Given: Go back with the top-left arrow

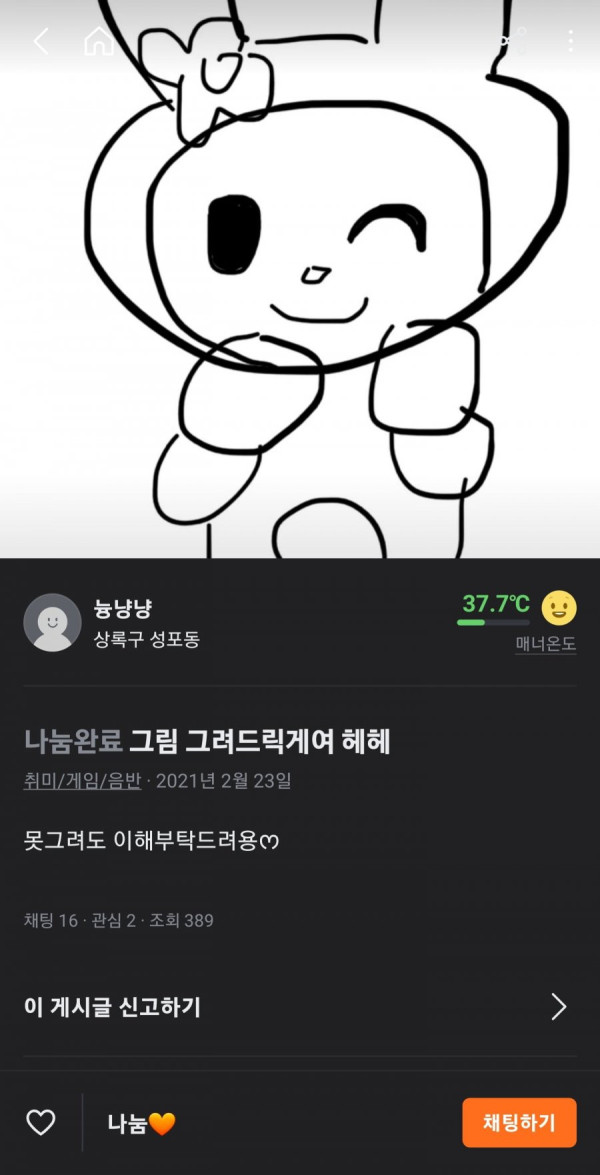Looking at the screenshot, I should tap(41, 41).
